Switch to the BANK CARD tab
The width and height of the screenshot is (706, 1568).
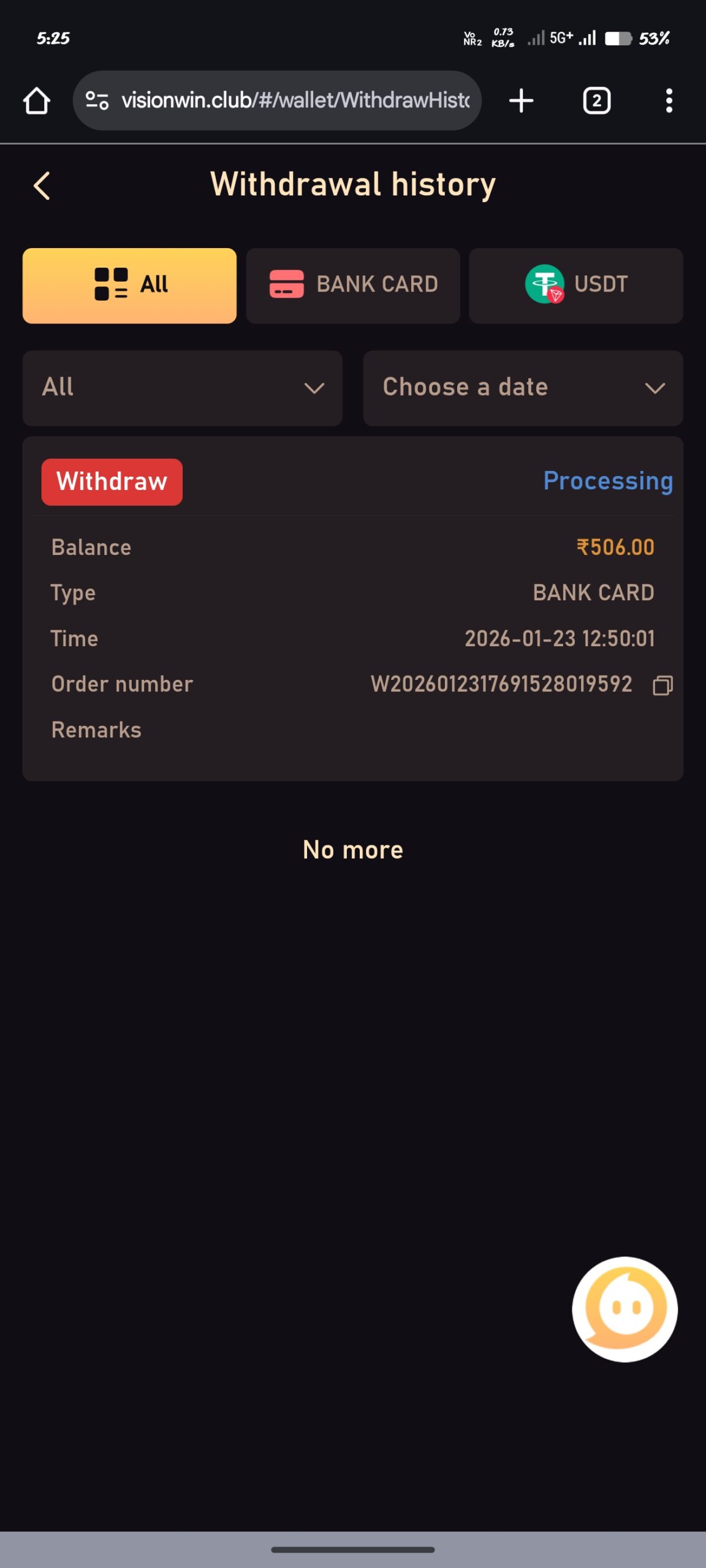pos(353,285)
